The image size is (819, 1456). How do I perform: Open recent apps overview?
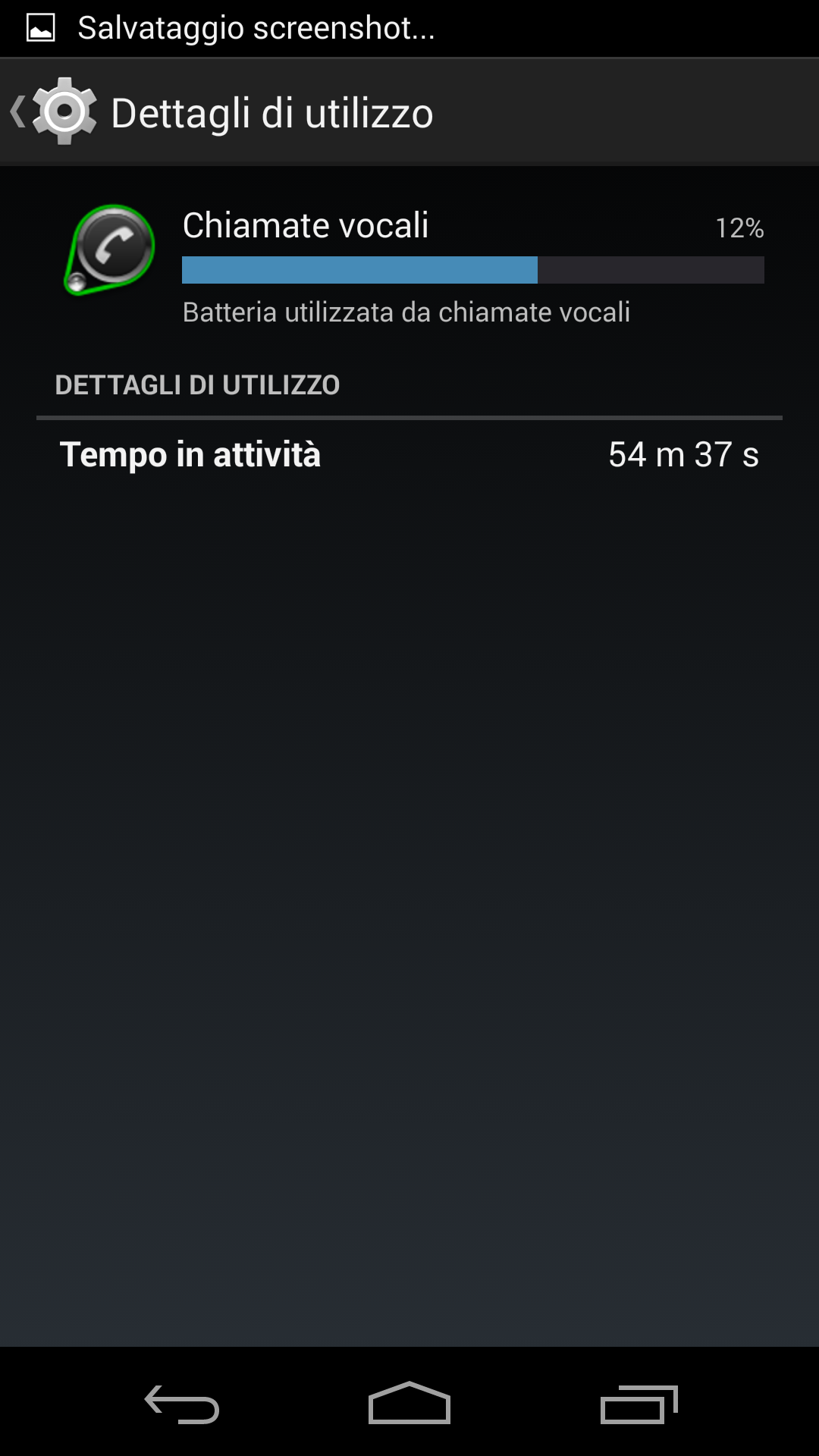tap(639, 1404)
